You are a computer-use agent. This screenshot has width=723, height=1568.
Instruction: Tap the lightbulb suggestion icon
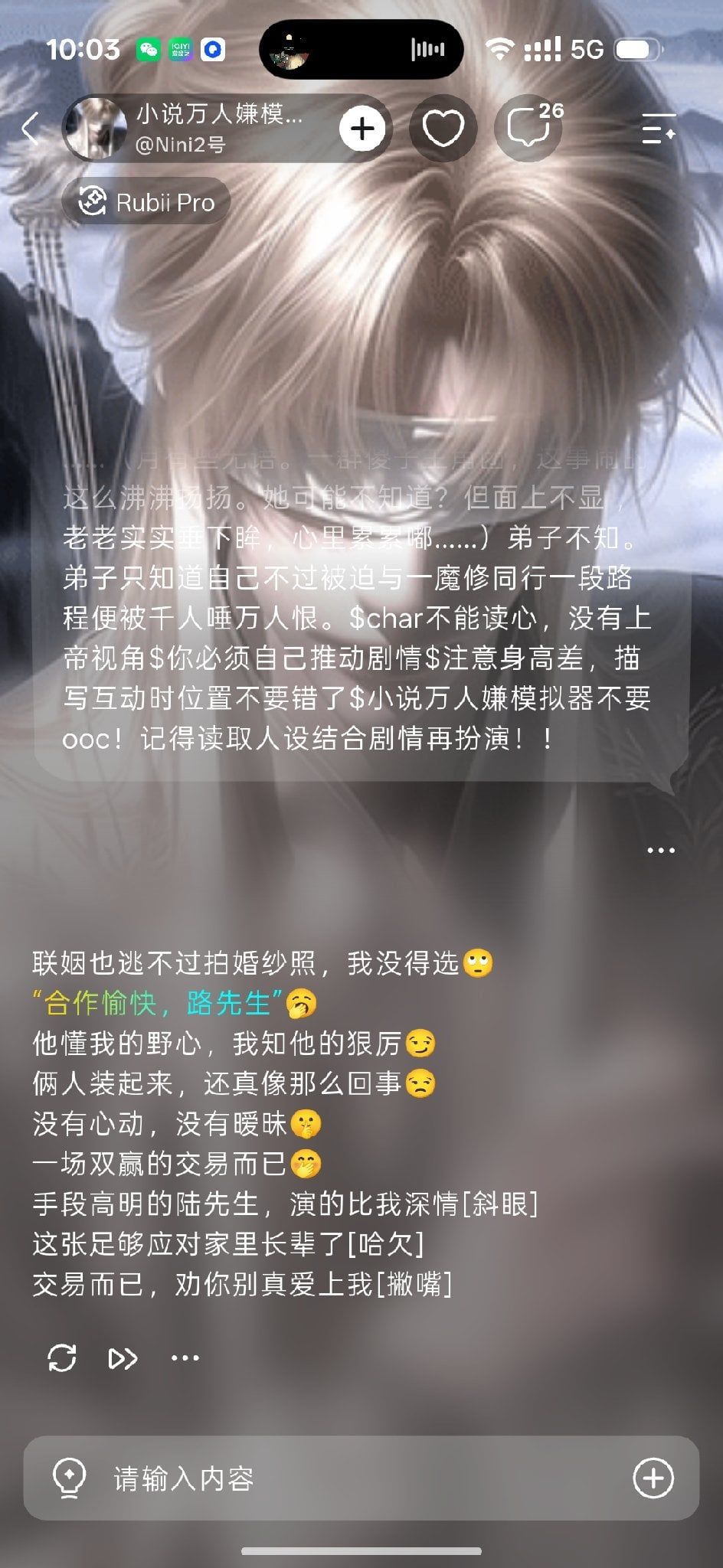[68, 1478]
